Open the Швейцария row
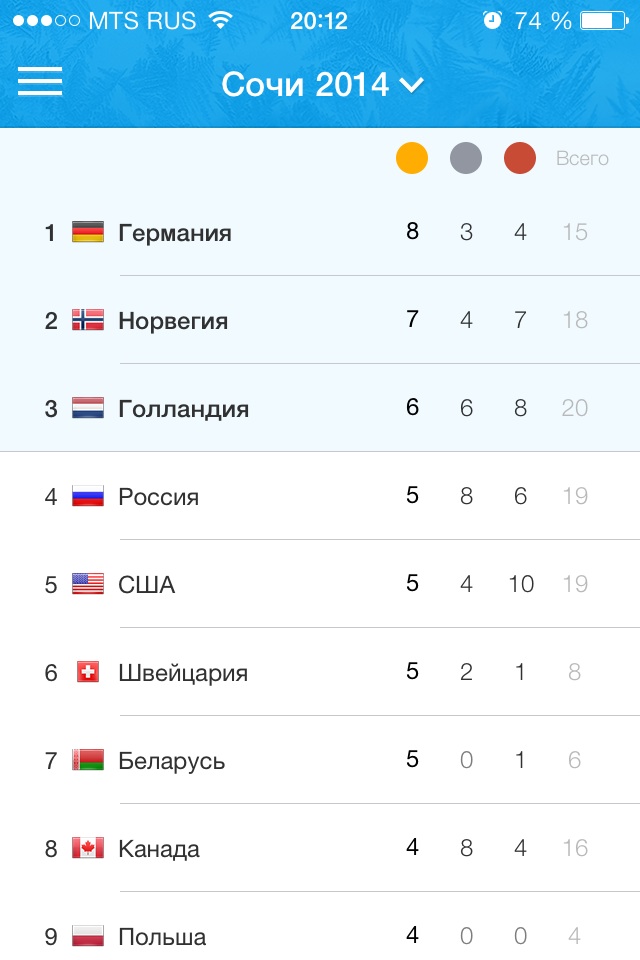The height and width of the screenshot is (960, 640). [320, 673]
